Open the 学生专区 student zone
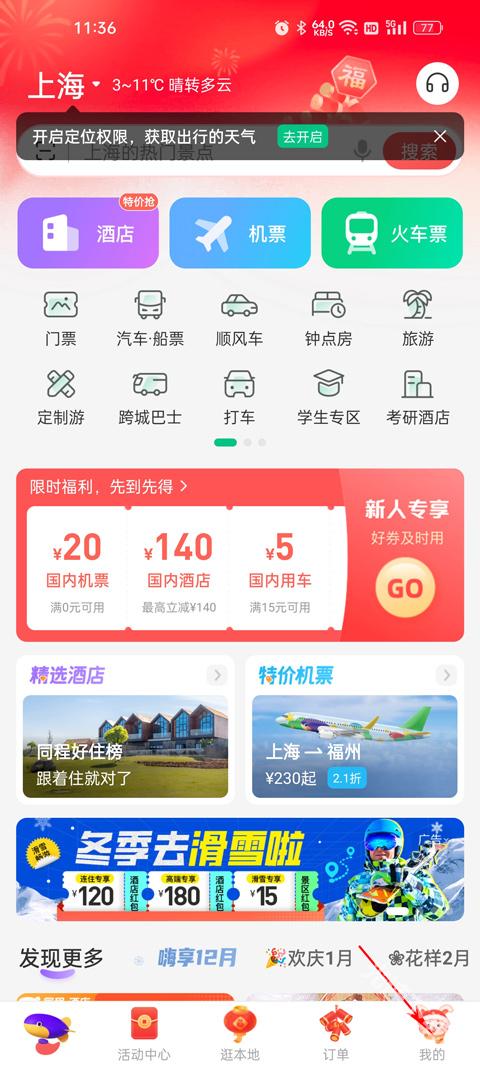Screen dimensions: 480x1072 pyautogui.click(x=328, y=397)
